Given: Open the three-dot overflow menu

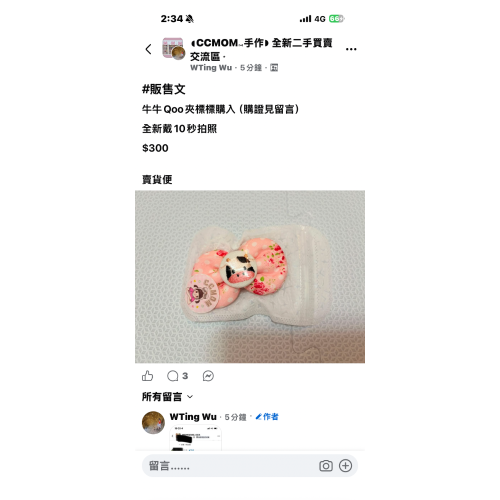Looking at the screenshot, I should point(351,49).
